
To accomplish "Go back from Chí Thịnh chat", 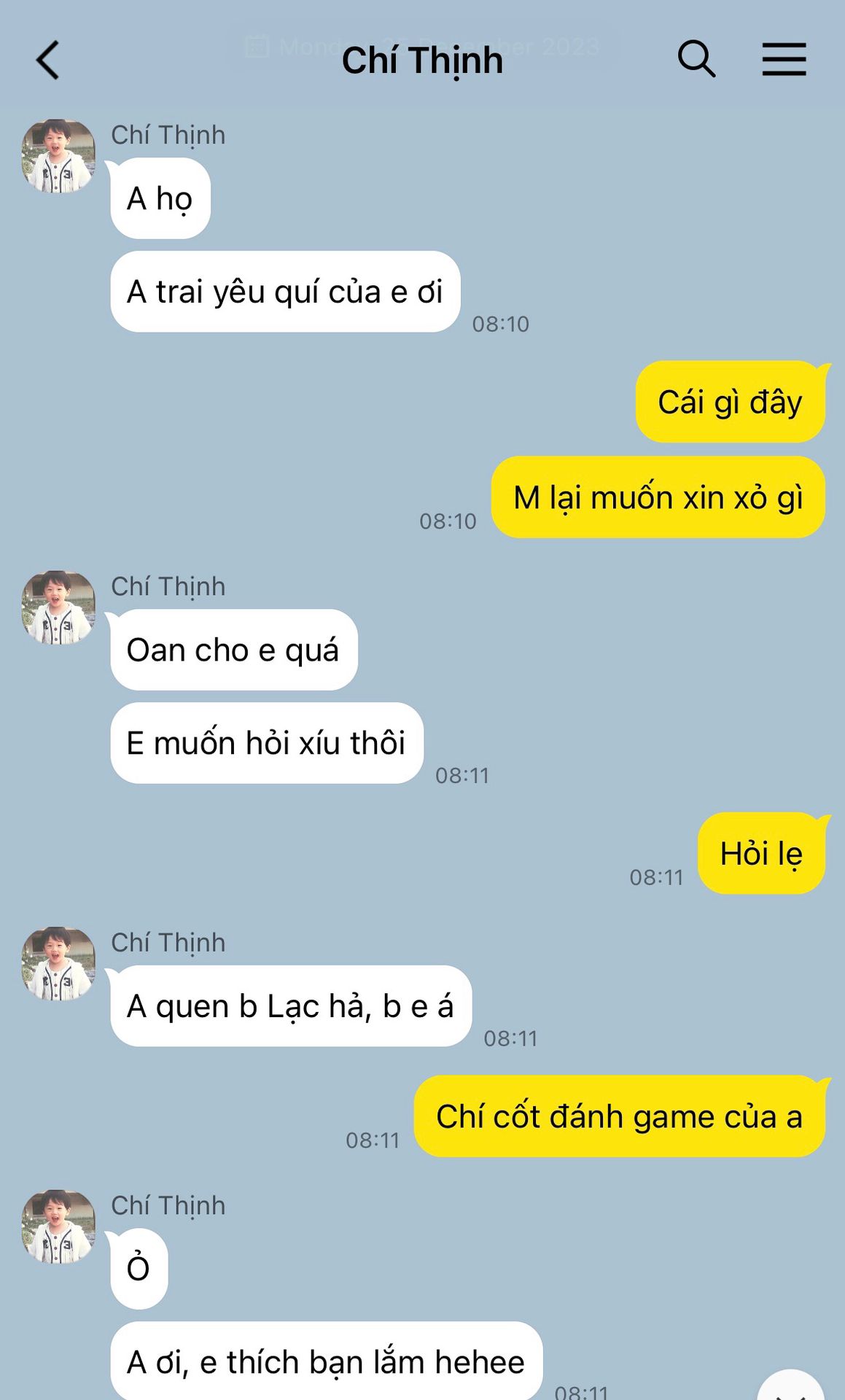I will (47, 60).
